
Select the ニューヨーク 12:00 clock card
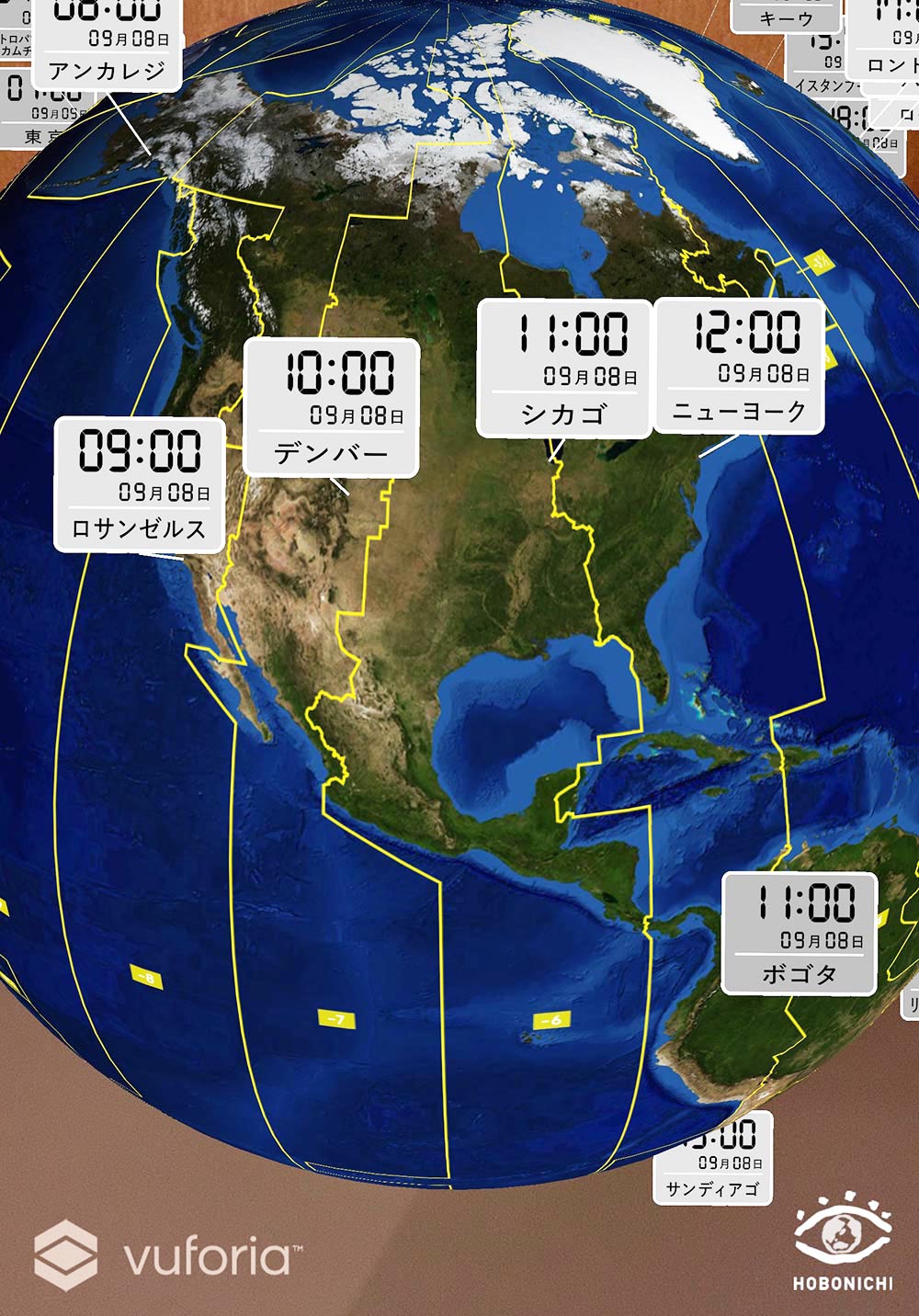[x=739, y=366]
